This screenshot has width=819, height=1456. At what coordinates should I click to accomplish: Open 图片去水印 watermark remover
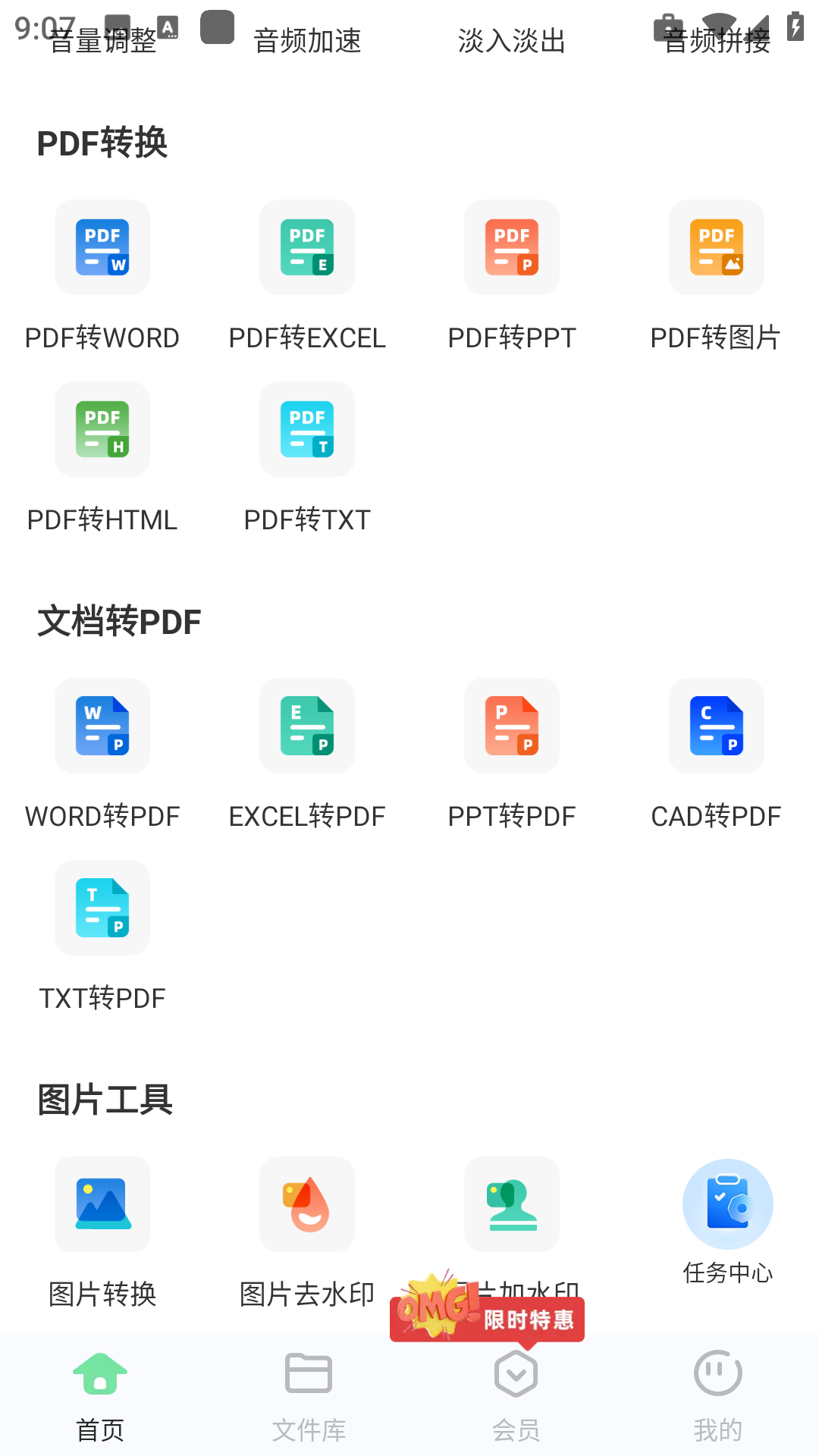(x=307, y=1205)
